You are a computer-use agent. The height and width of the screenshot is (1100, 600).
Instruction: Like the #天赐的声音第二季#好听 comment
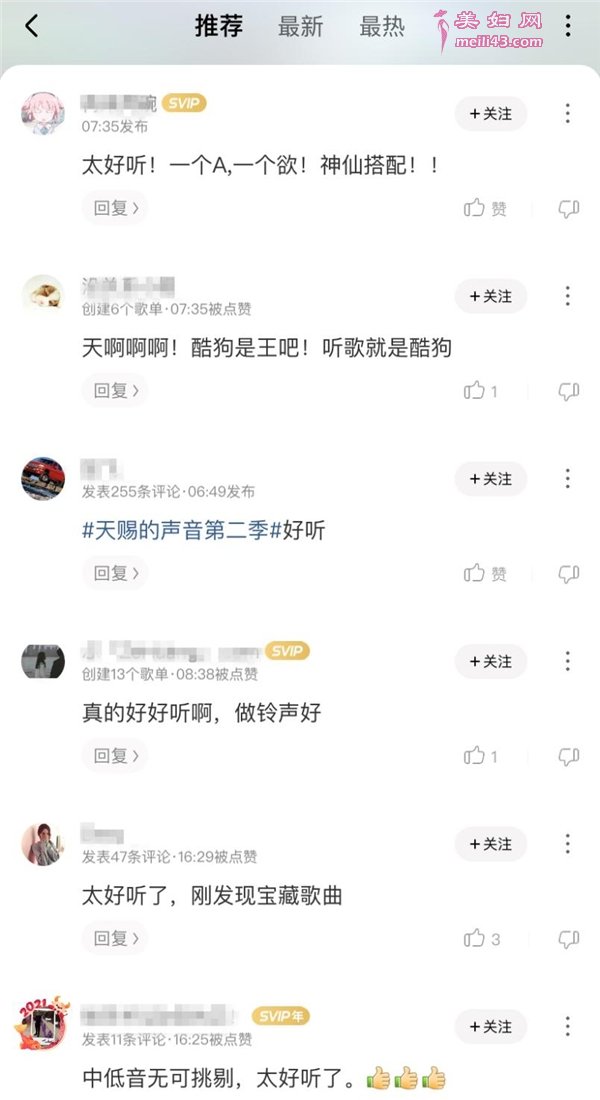pyautogui.click(x=485, y=573)
